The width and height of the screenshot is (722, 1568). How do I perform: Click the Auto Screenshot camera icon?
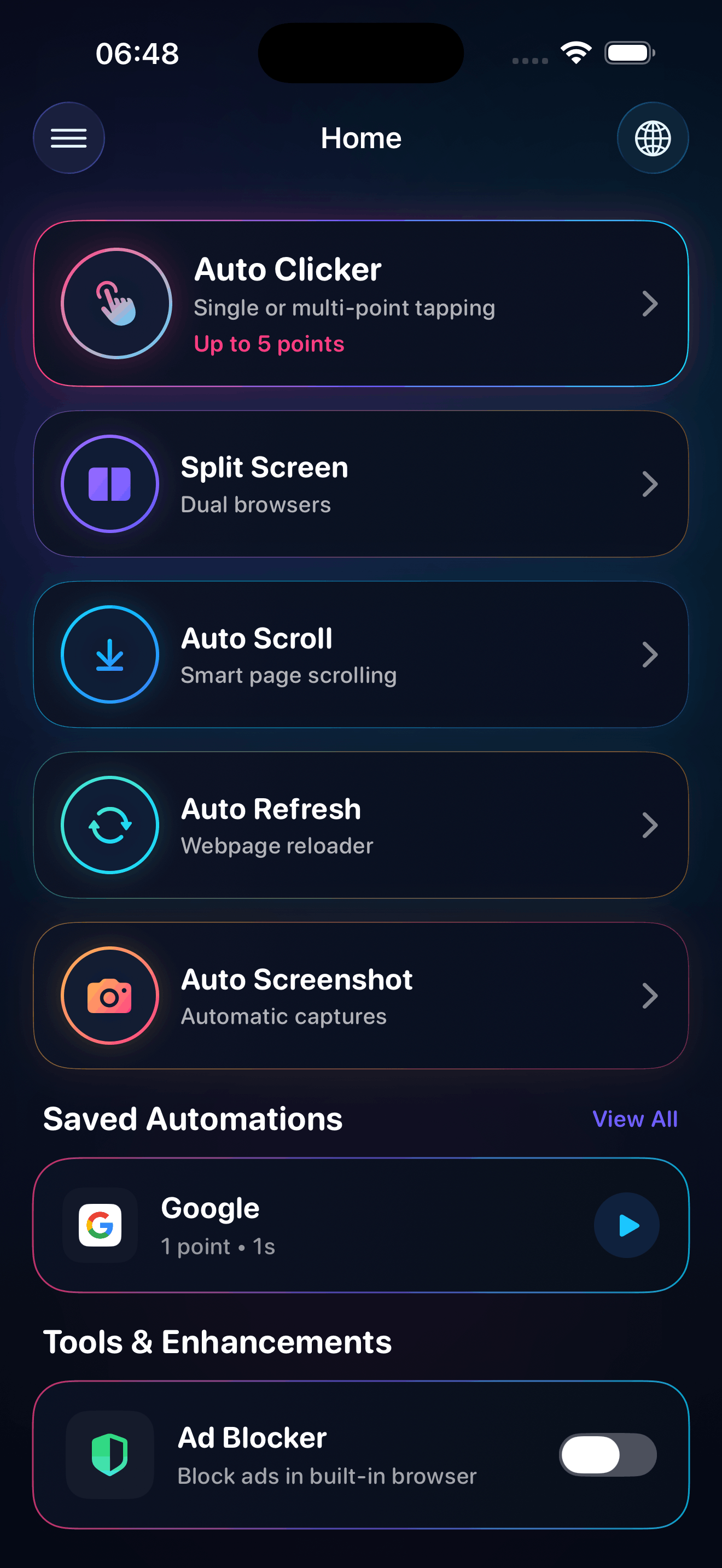tap(110, 996)
